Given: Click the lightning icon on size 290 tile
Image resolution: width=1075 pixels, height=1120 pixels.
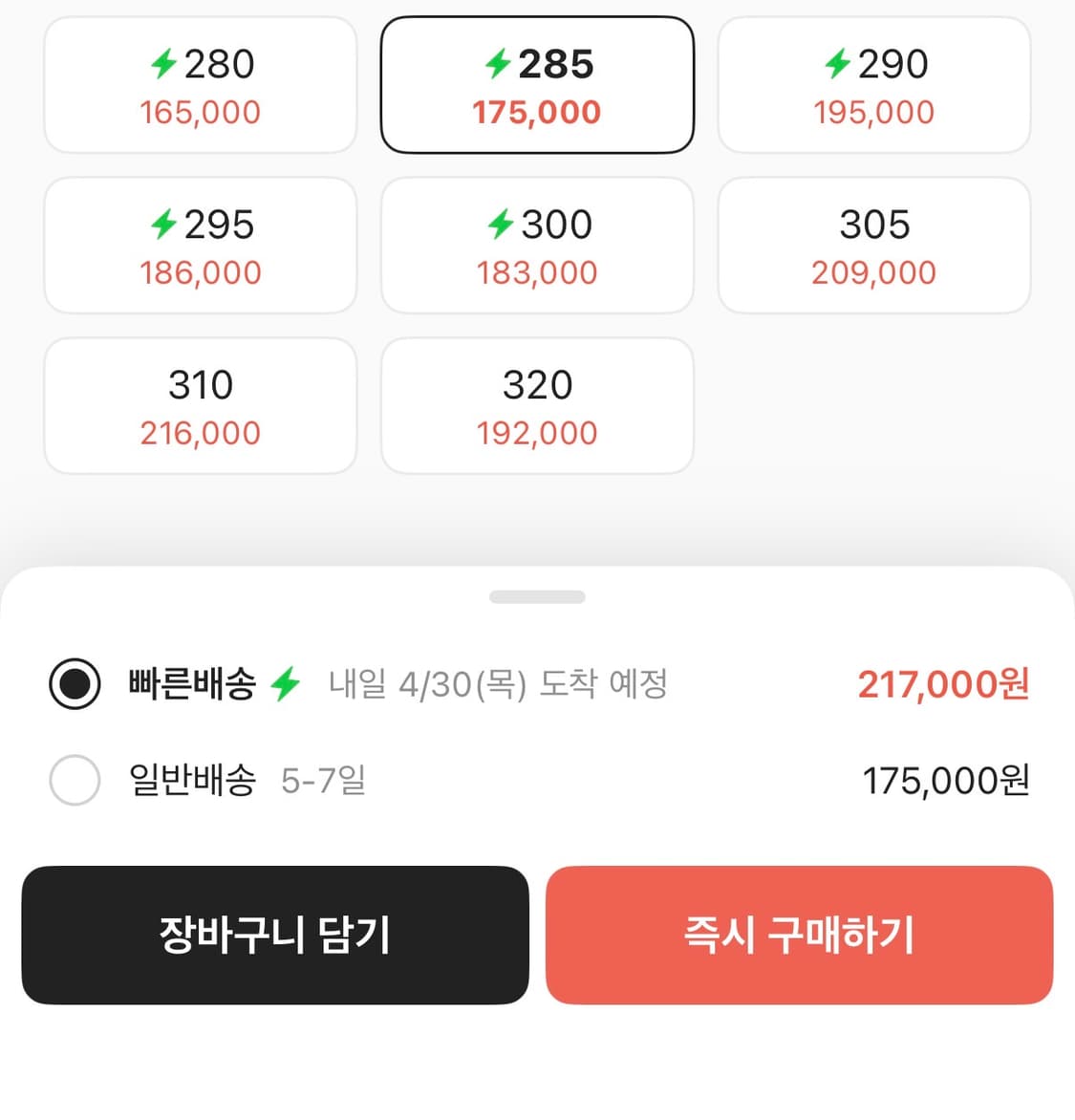Looking at the screenshot, I should (x=839, y=63).
